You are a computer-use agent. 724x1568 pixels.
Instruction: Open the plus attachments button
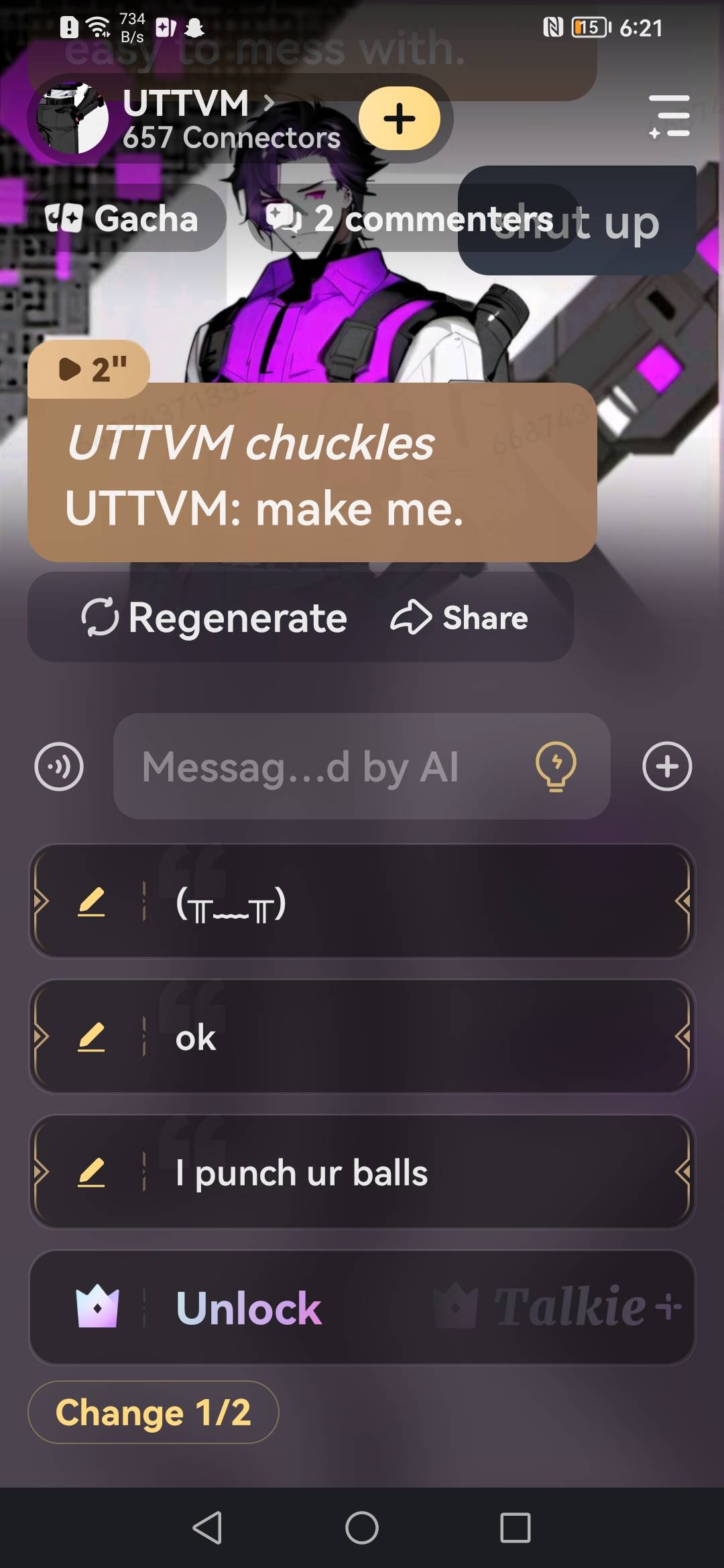[x=666, y=767]
